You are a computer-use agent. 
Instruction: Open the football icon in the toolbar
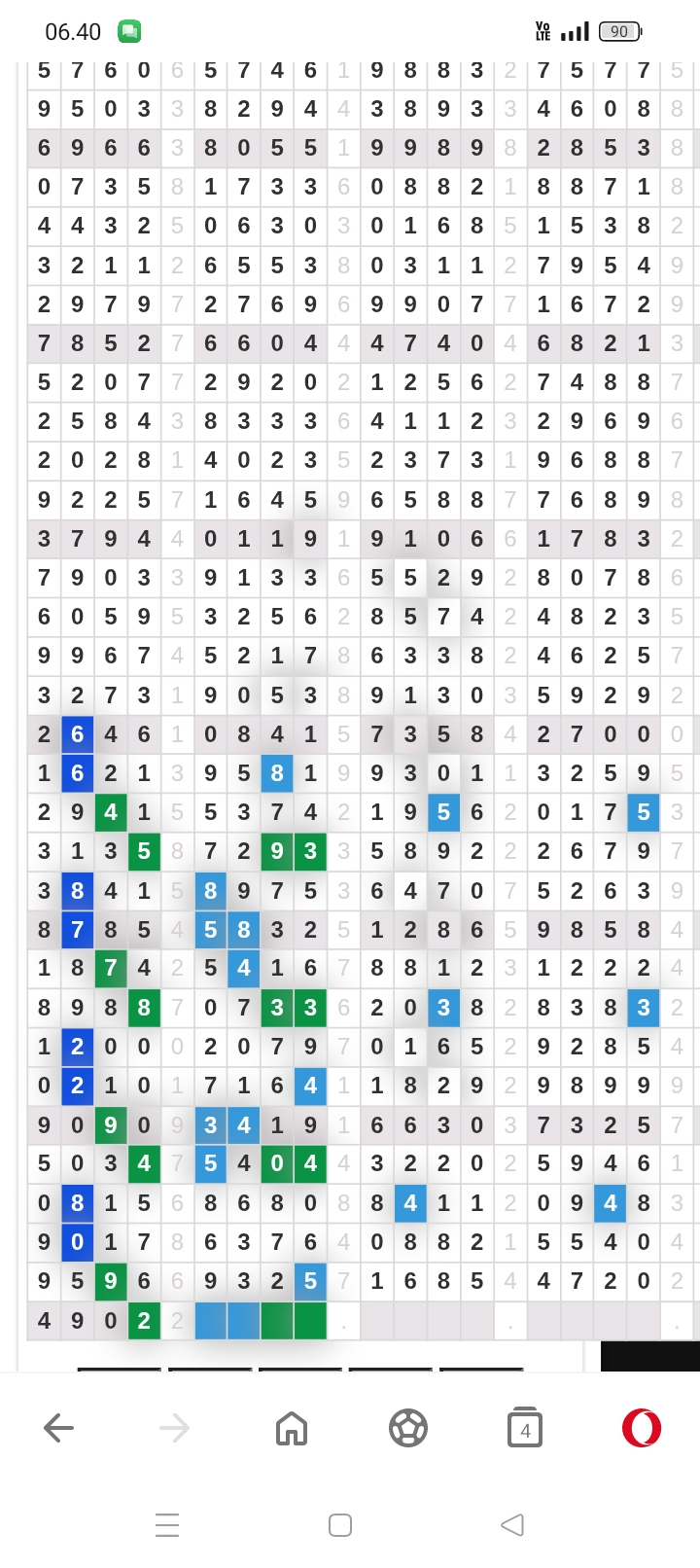click(408, 1428)
